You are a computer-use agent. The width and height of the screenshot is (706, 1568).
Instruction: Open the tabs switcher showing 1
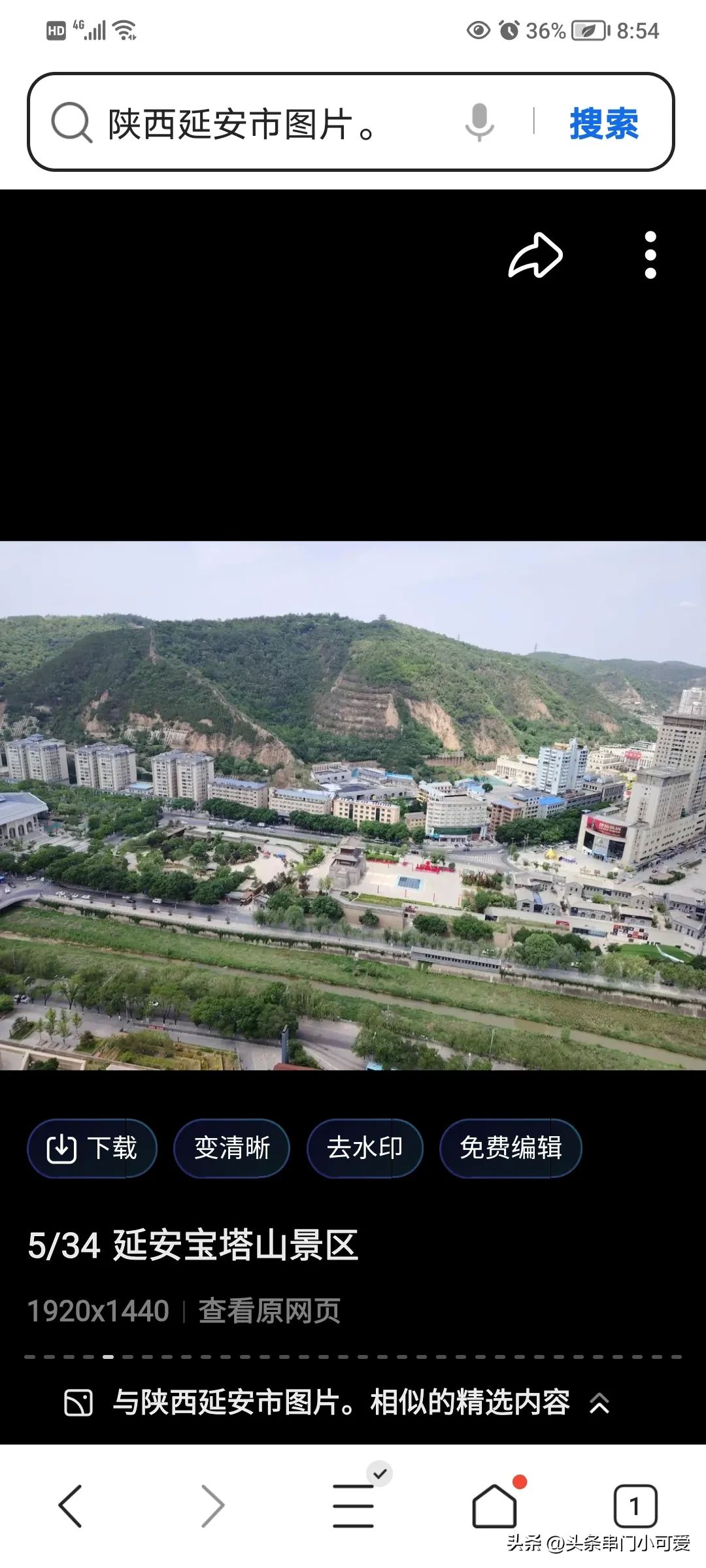pos(635,1506)
